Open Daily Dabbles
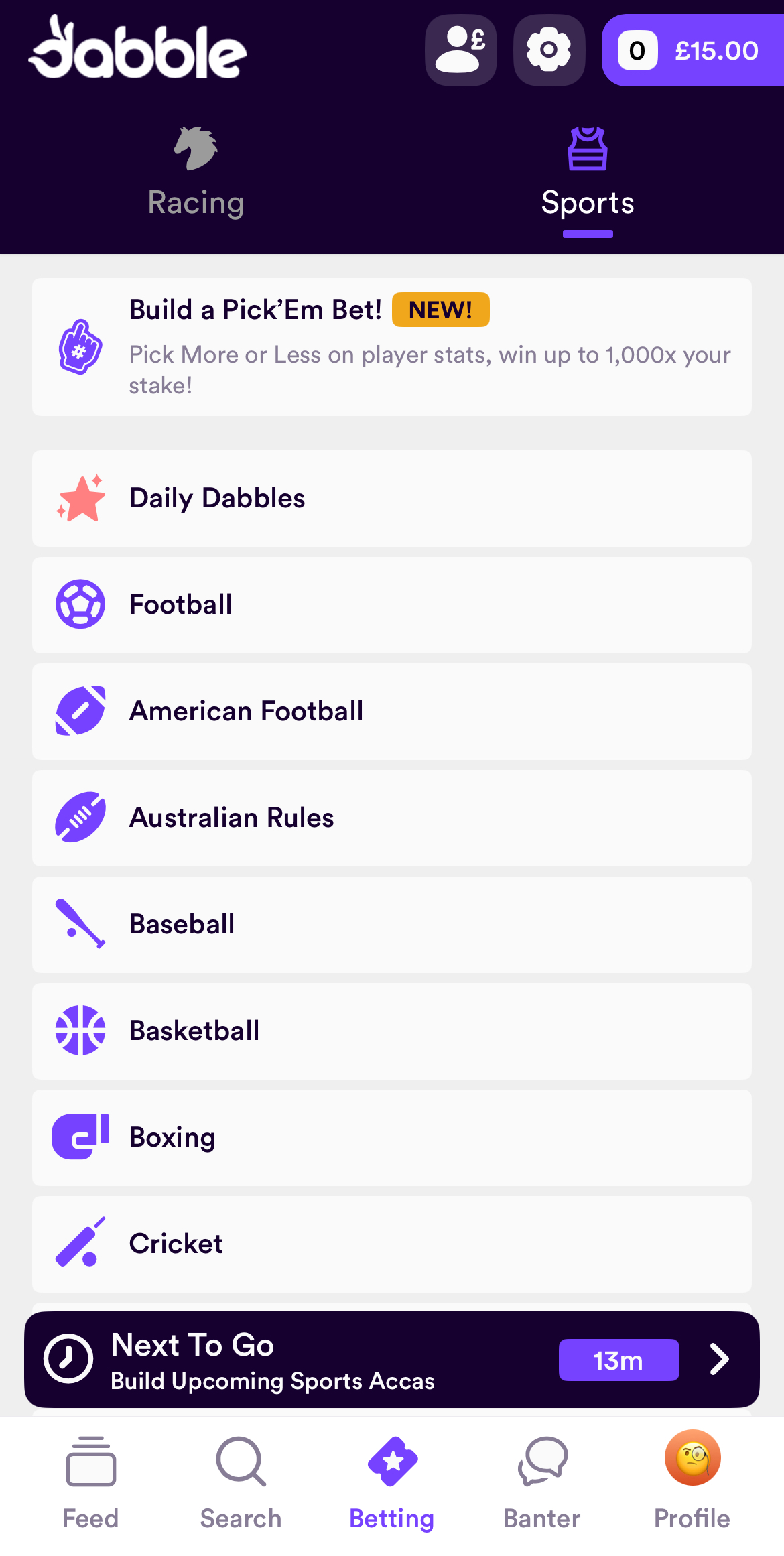Screen dimensions: 784x1556 click(x=392, y=497)
